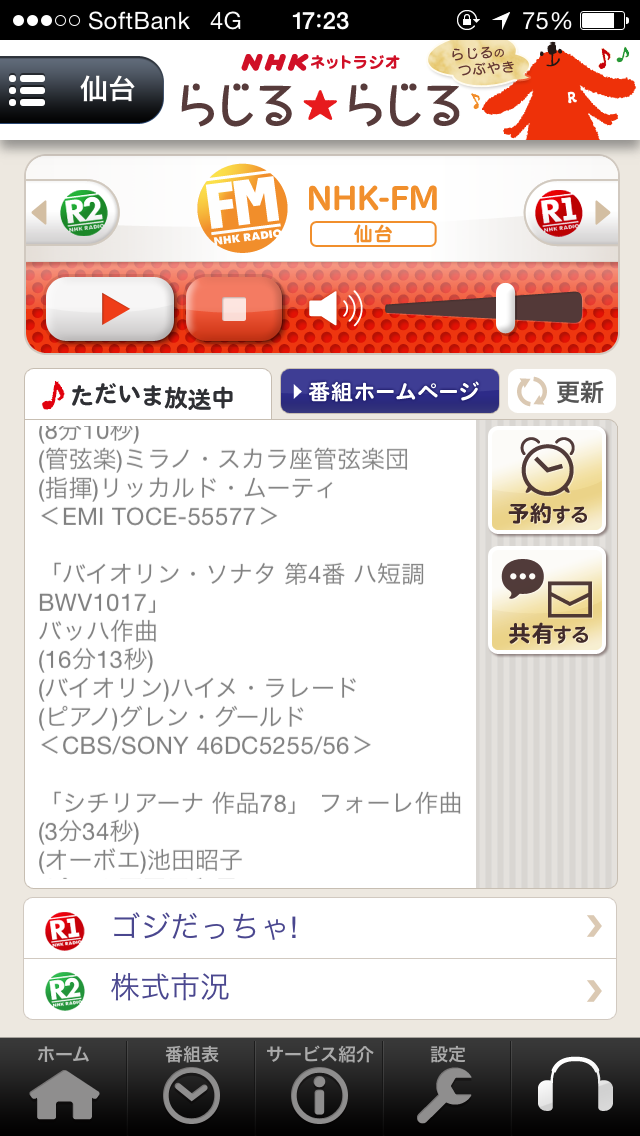Mute the speaker volume icon

[335, 308]
